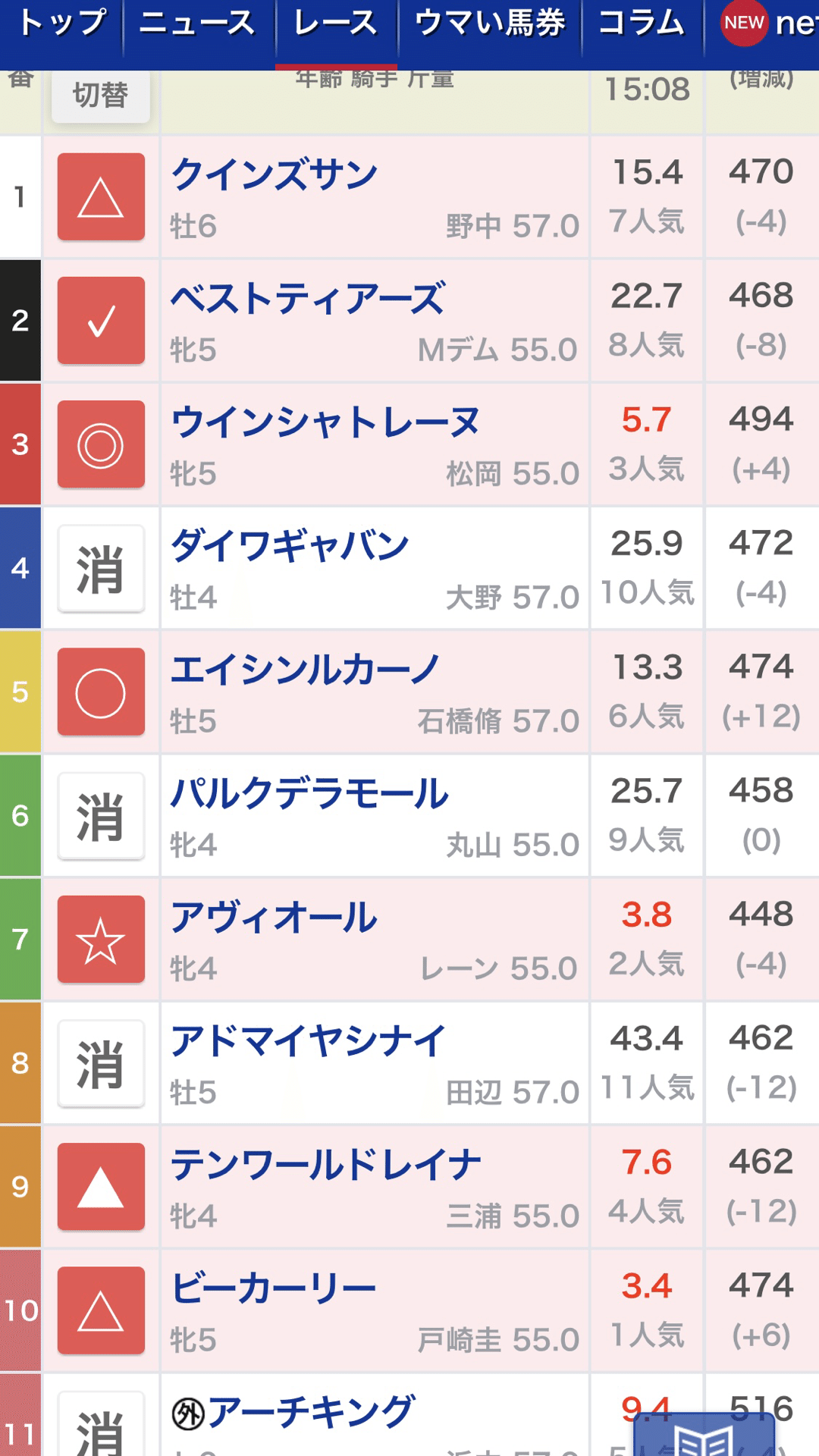Change the filled triangle mark for テンワールドレイナ
Screen dimensions: 819x1456
[x=101, y=1187]
